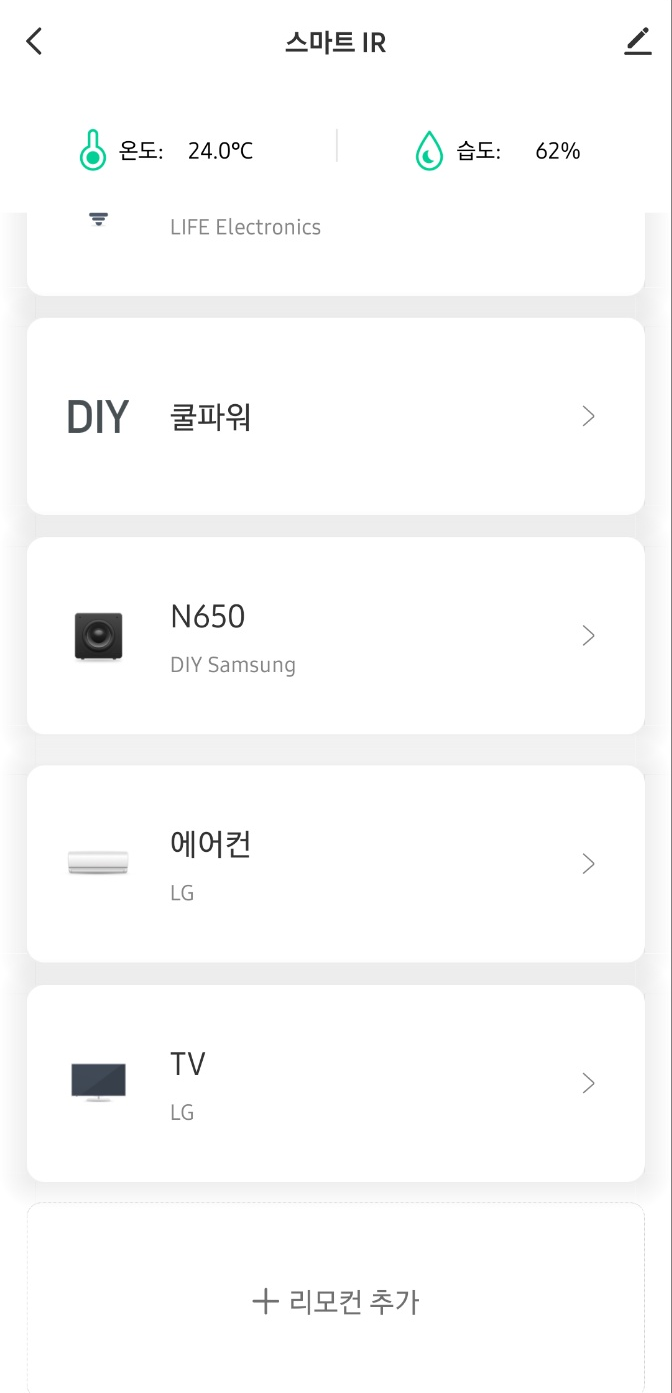
Task: Open the DIY 쿨파워 remote
Action: 336,416
